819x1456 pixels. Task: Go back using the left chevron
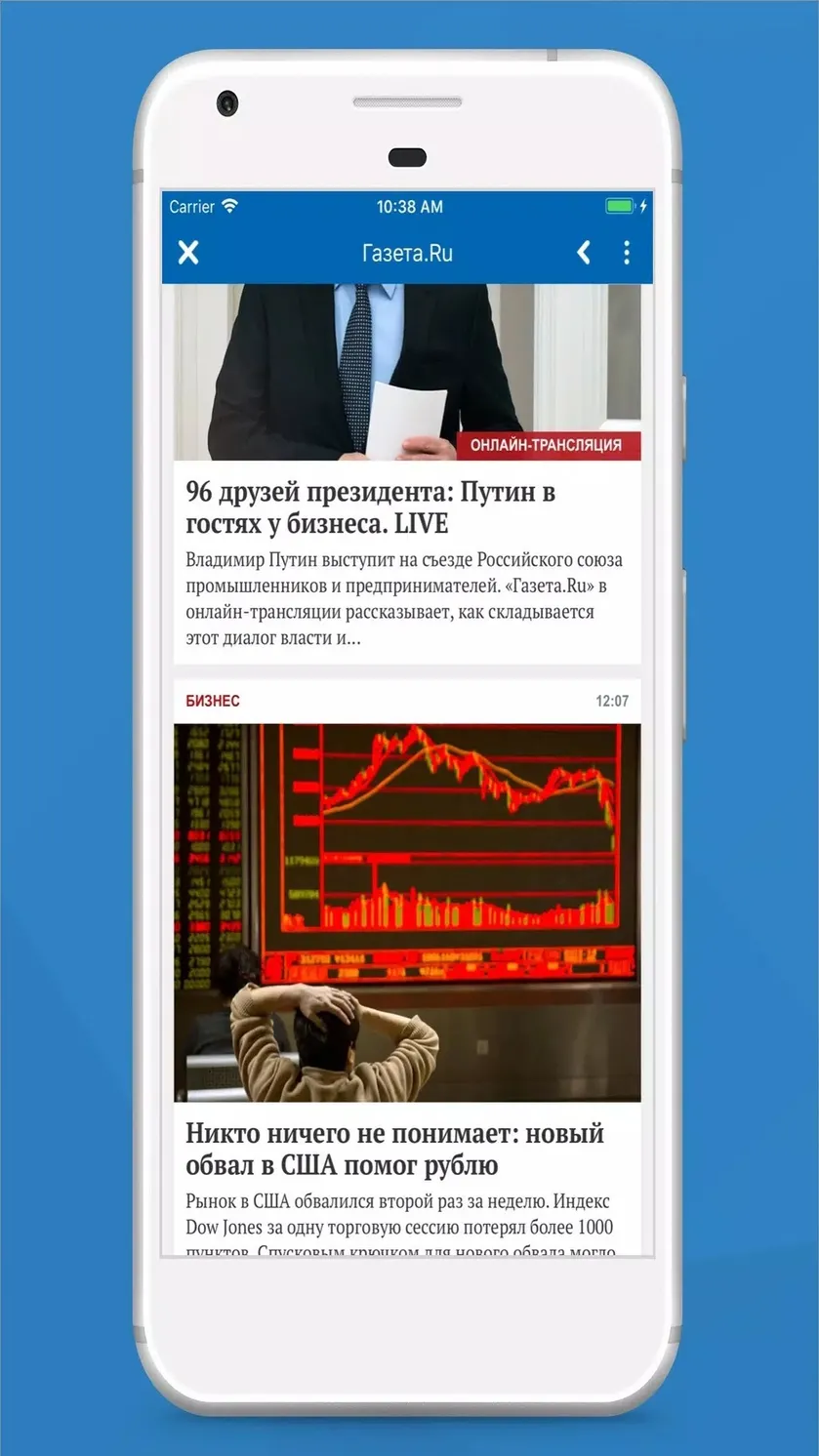(x=584, y=253)
